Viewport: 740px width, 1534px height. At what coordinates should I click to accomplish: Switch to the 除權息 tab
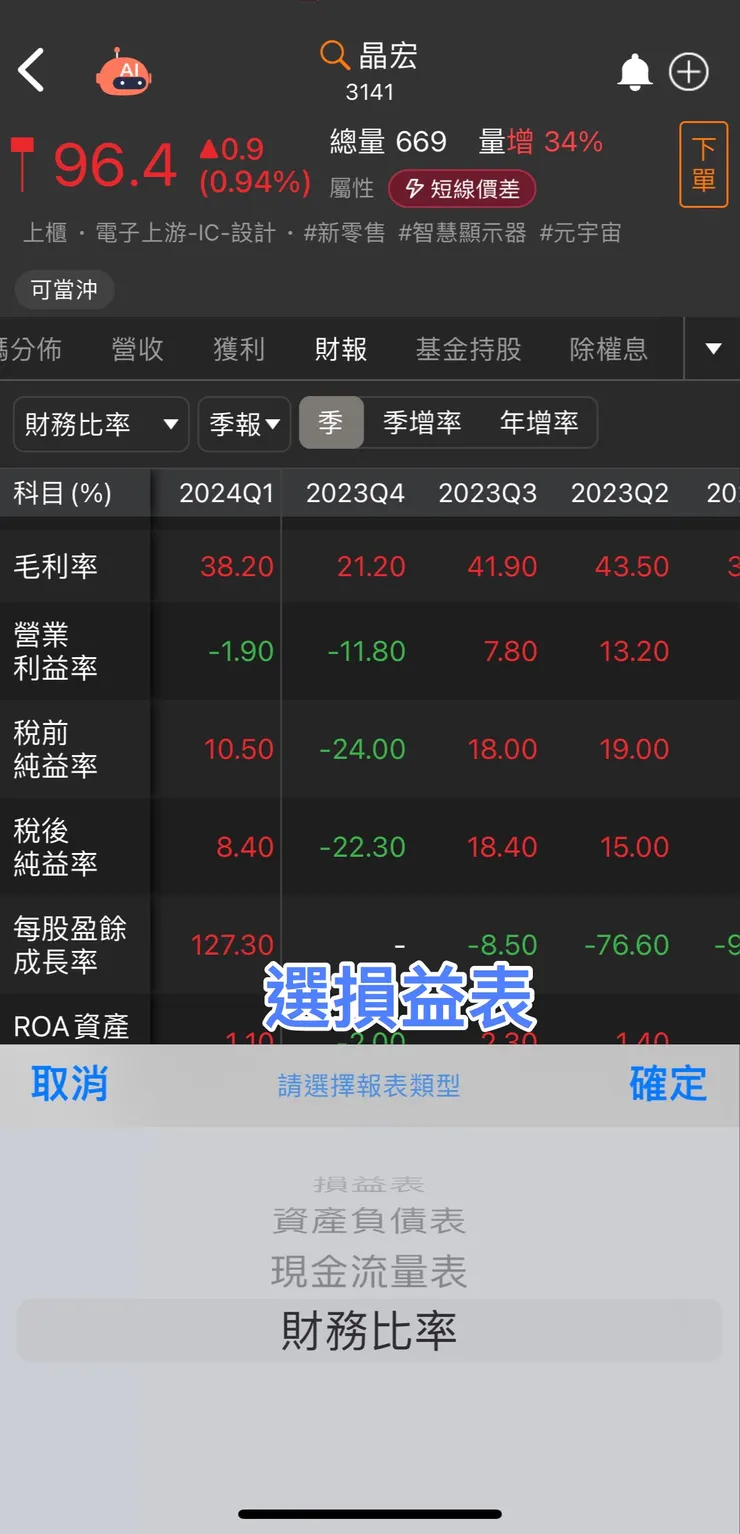point(609,349)
